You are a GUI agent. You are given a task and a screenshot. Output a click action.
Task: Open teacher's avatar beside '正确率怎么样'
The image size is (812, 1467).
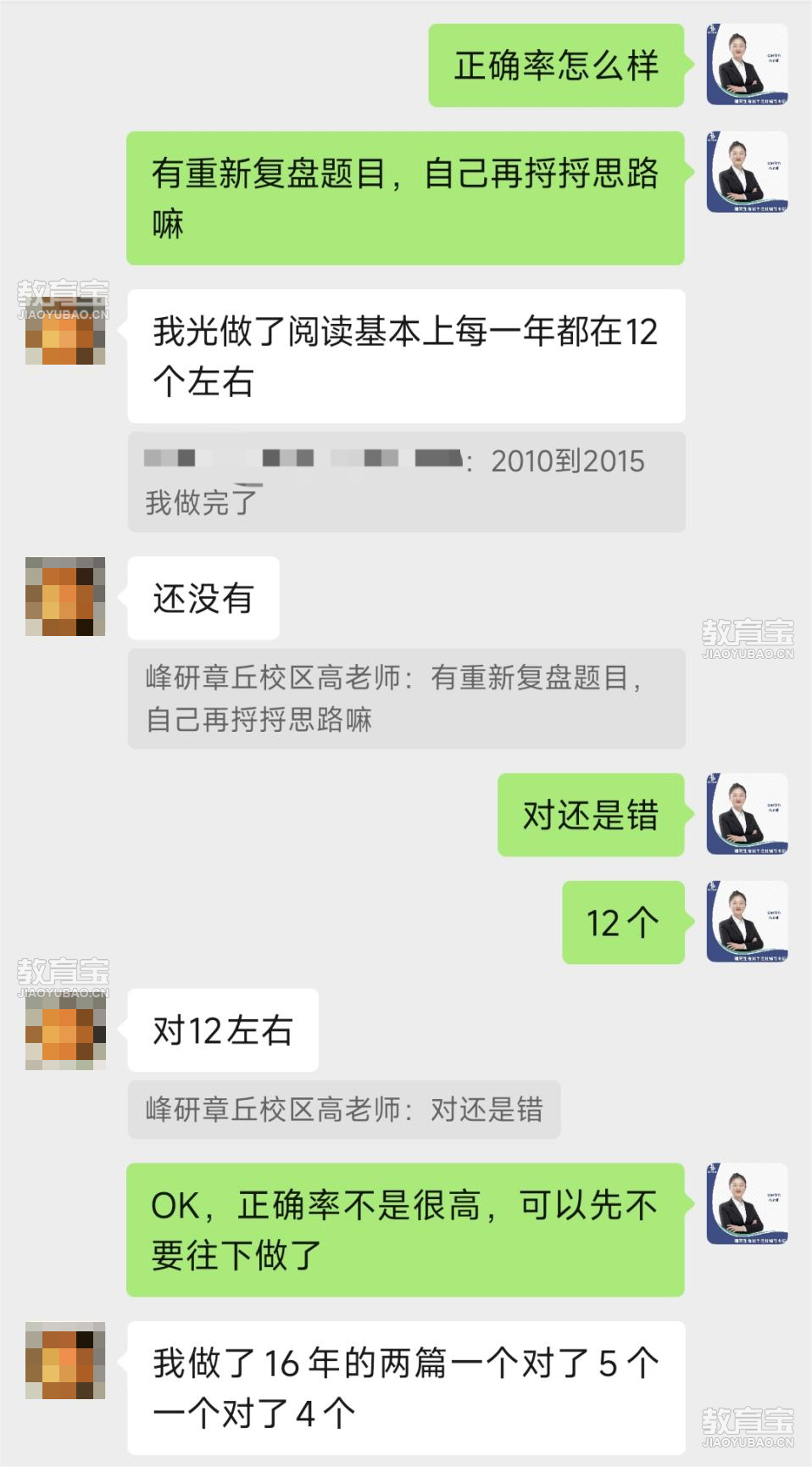point(747,64)
